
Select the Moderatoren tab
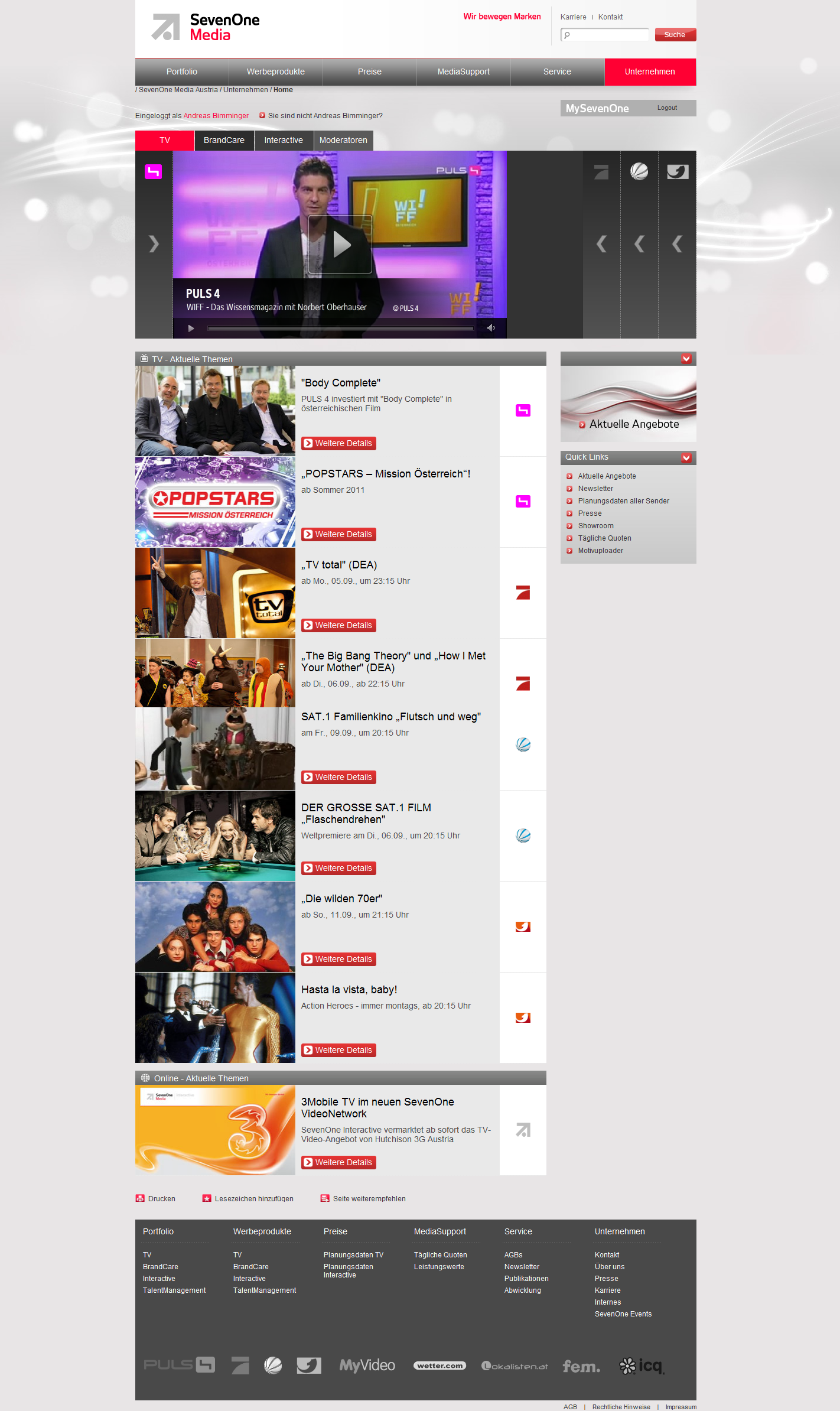343,140
